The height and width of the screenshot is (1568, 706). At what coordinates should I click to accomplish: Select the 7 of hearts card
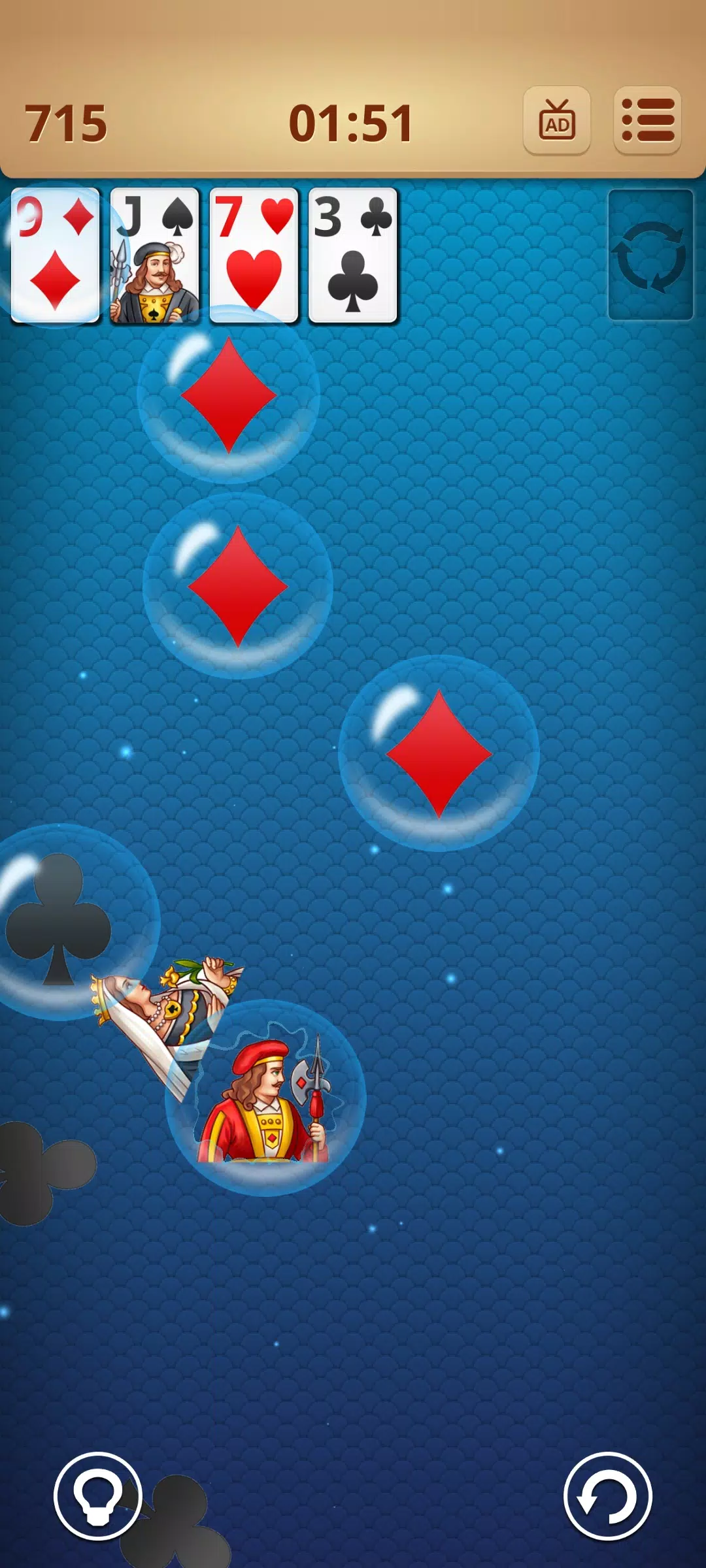tap(254, 255)
